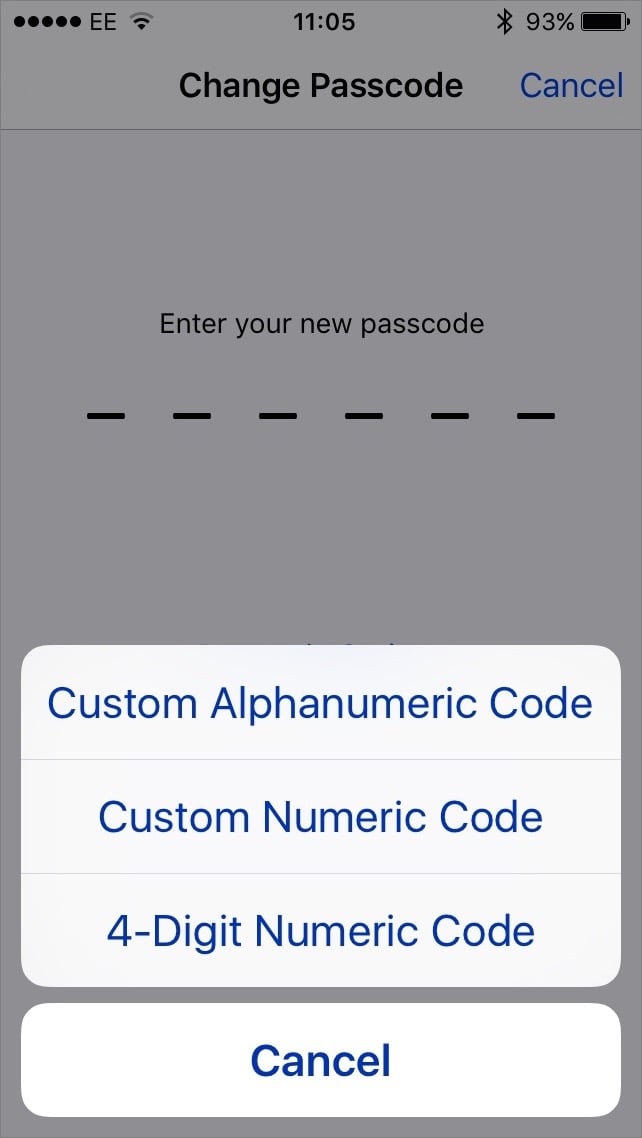The image size is (642, 1138).
Task: Select Custom Numeric Code
Action: click(x=321, y=816)
